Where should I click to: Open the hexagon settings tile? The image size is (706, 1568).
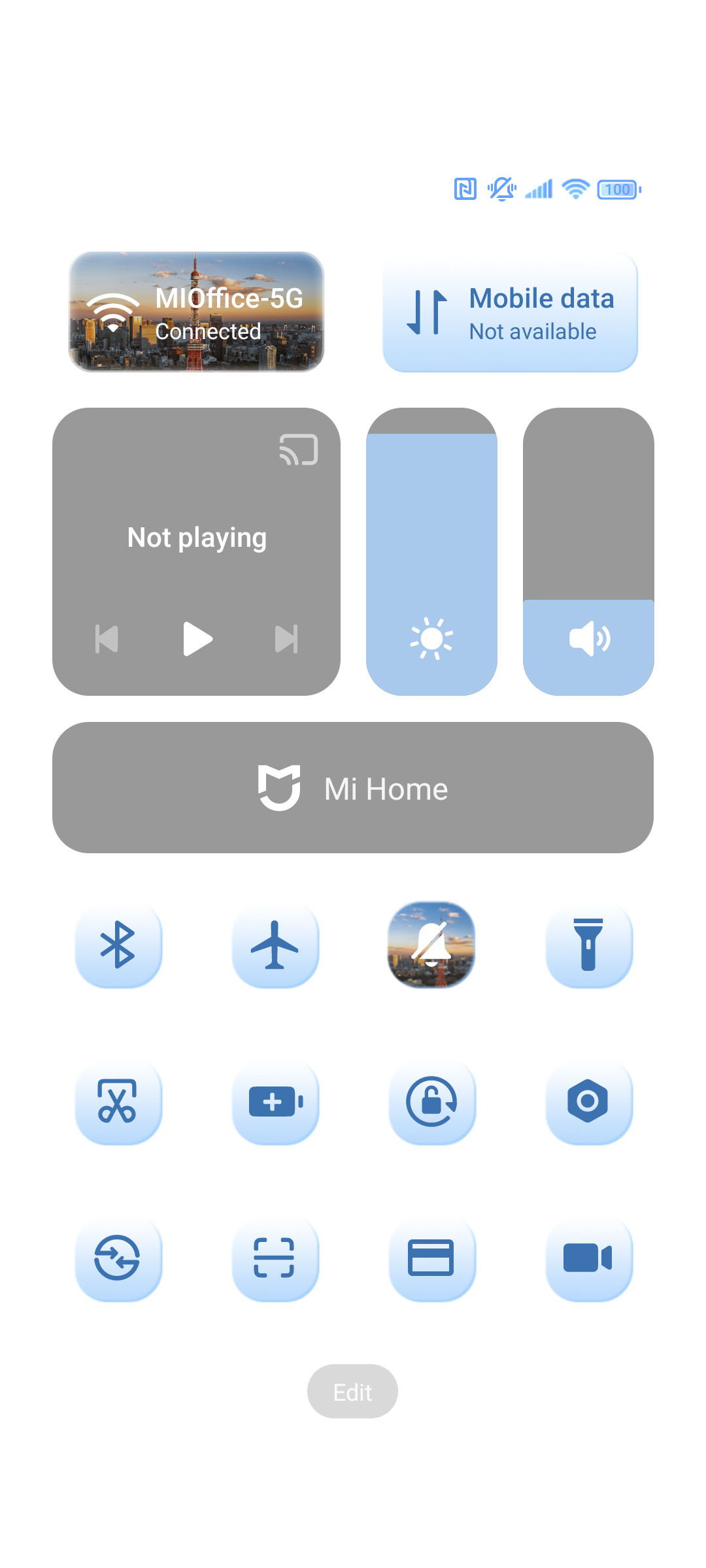point(588,1102)
